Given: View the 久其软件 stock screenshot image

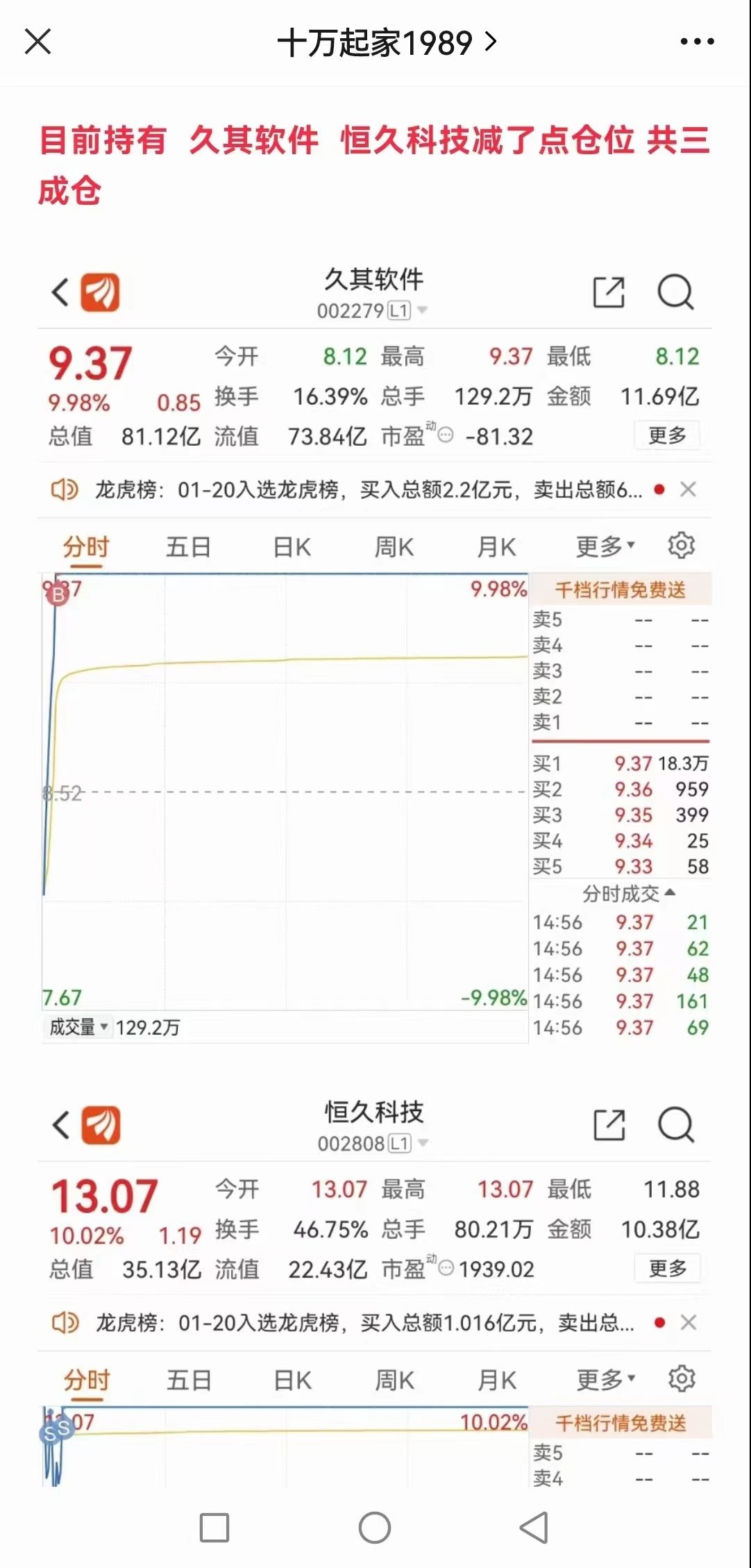Looking at the screenshot, I should [x=375, y=653].
